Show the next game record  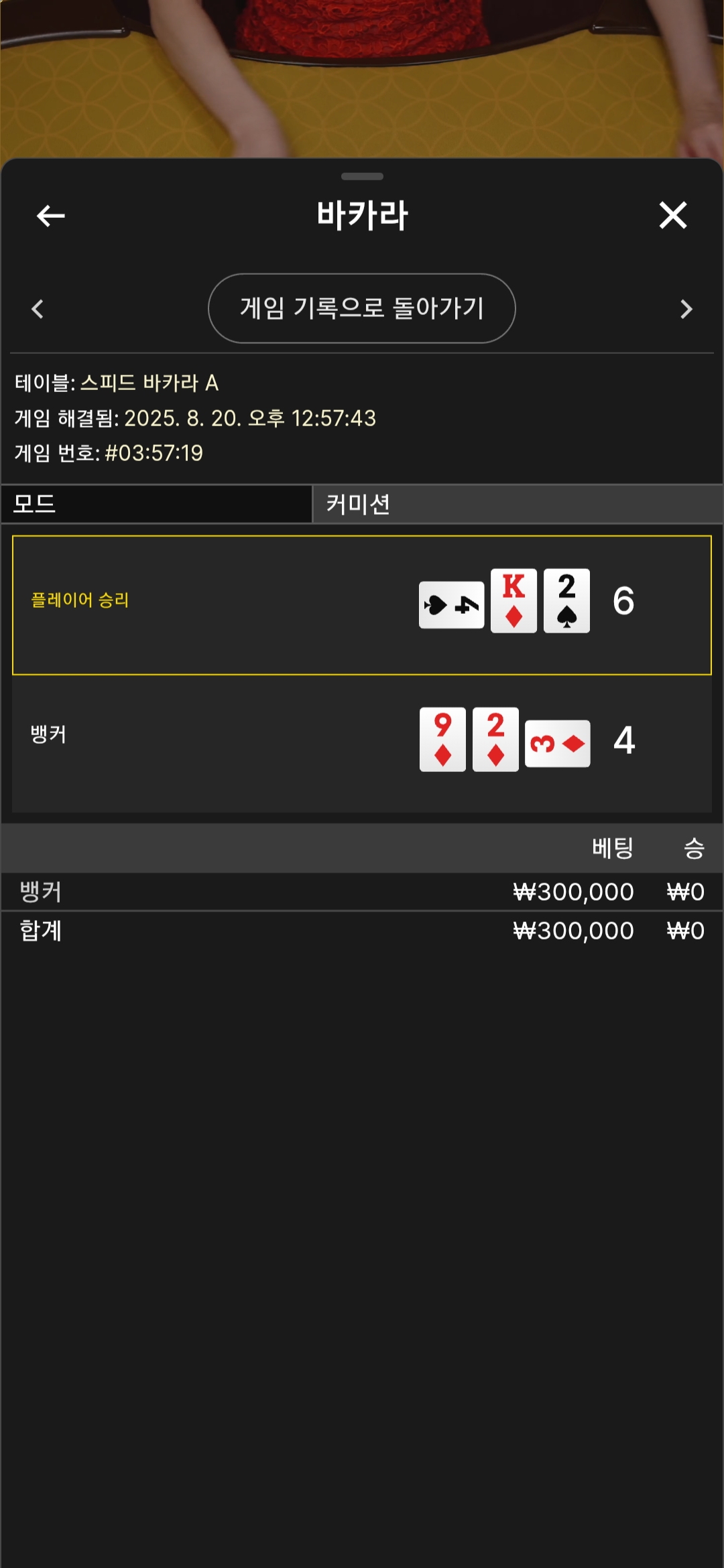click(x=686, y=309)
